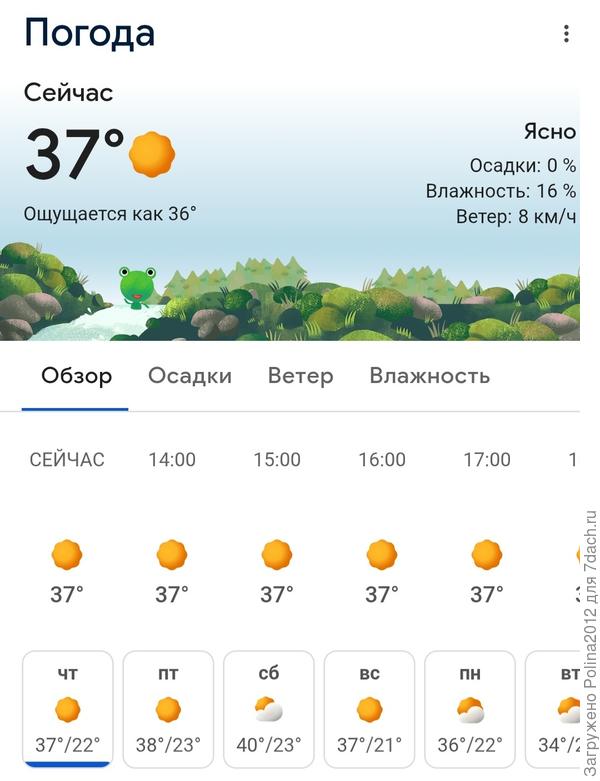Open the three-dot overflow menu
The image size is (600, 781).
coord(566,34)
